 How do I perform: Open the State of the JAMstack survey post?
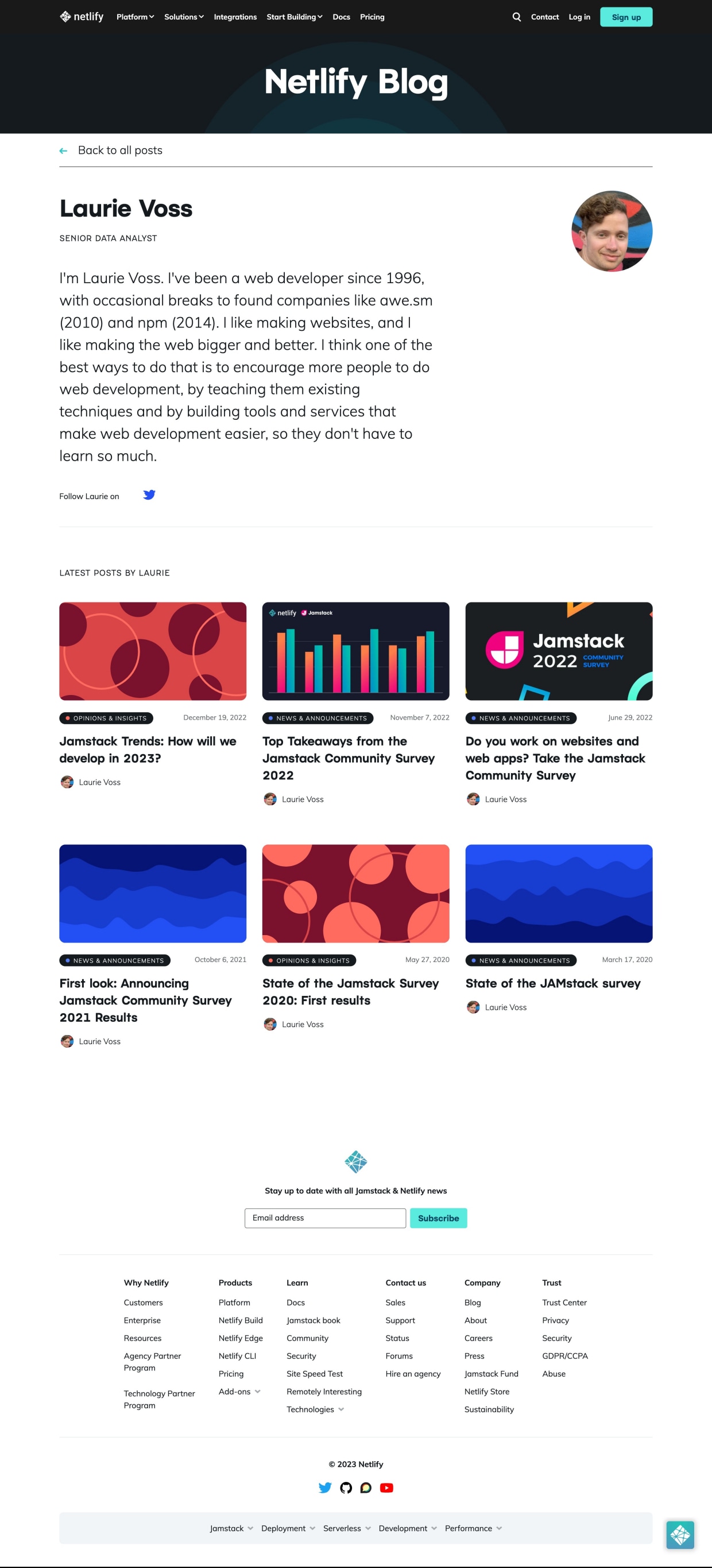pyautogui.click(x=552, y=983)
